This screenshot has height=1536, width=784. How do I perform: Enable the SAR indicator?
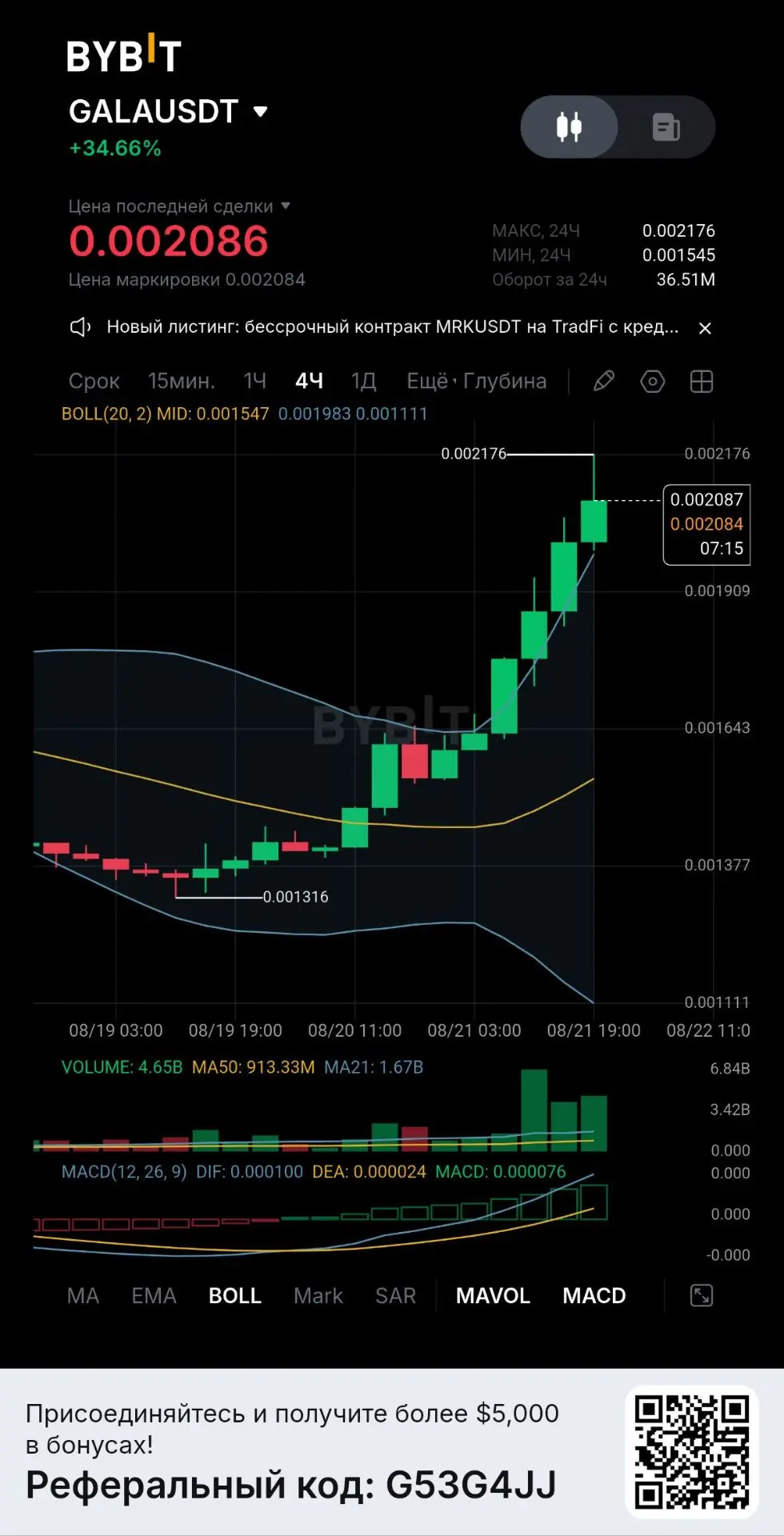(396, 1295)
